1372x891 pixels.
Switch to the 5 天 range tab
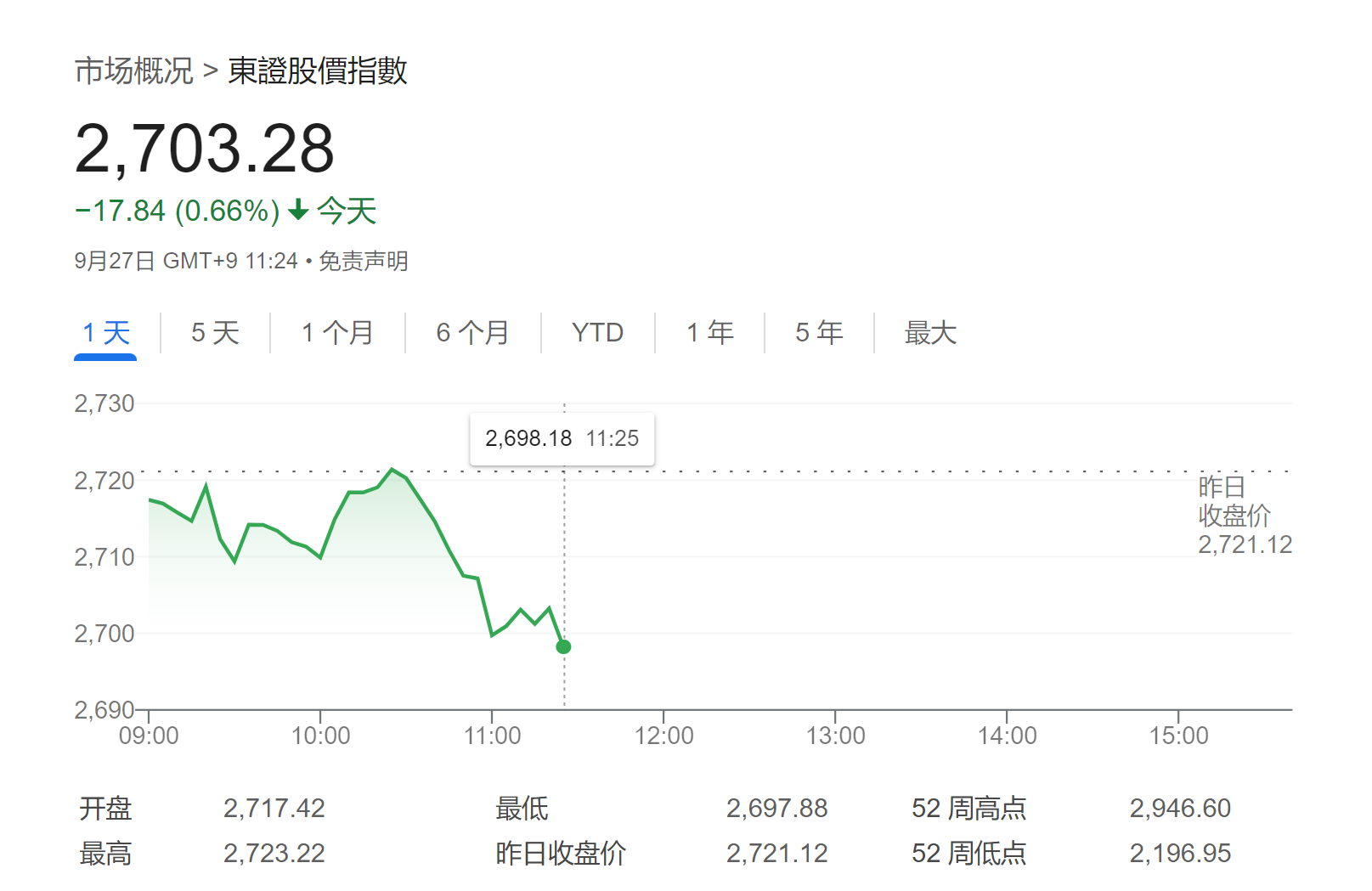coord(215,333)
